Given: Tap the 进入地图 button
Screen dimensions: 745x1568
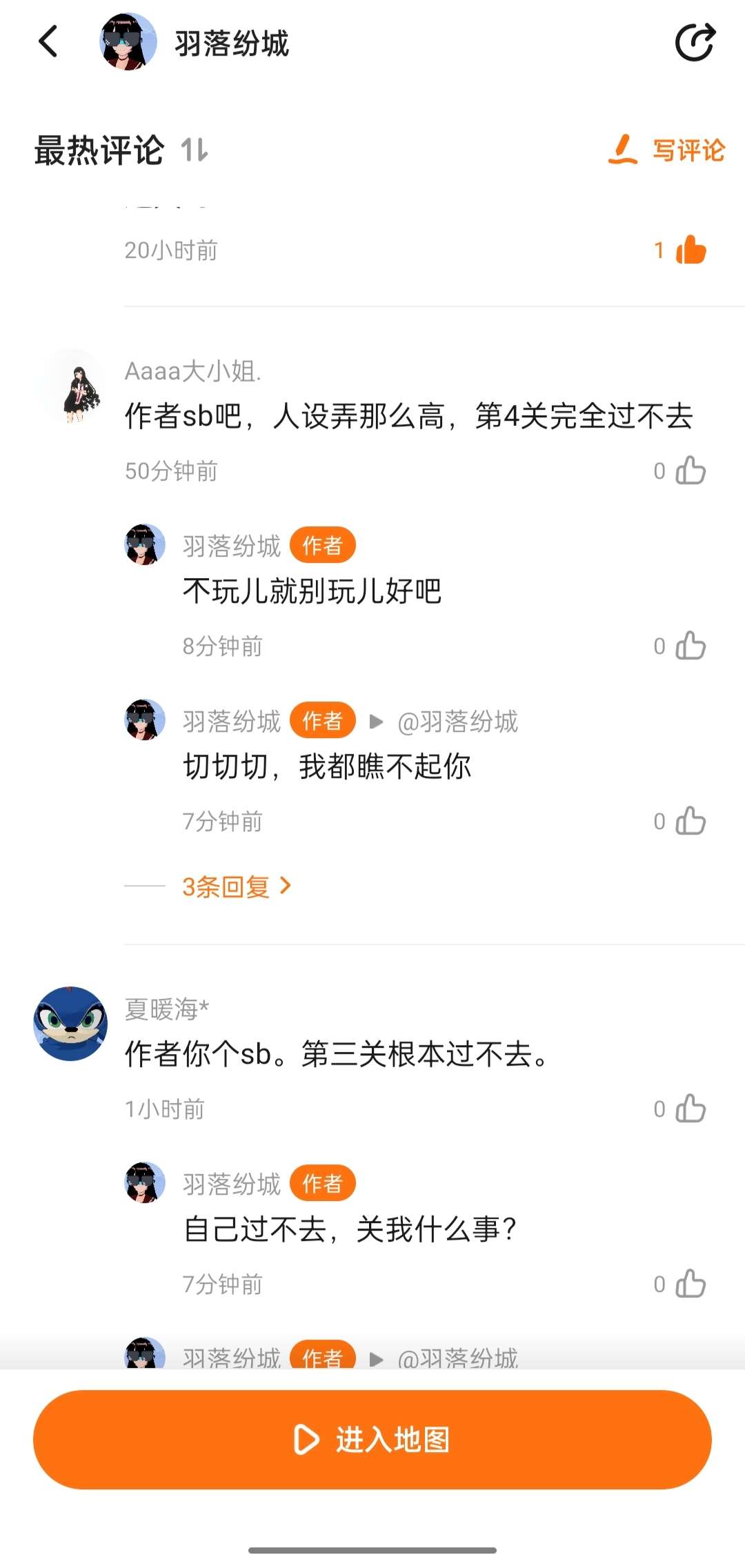Looking at the screenshot, I should [372, 1440].
